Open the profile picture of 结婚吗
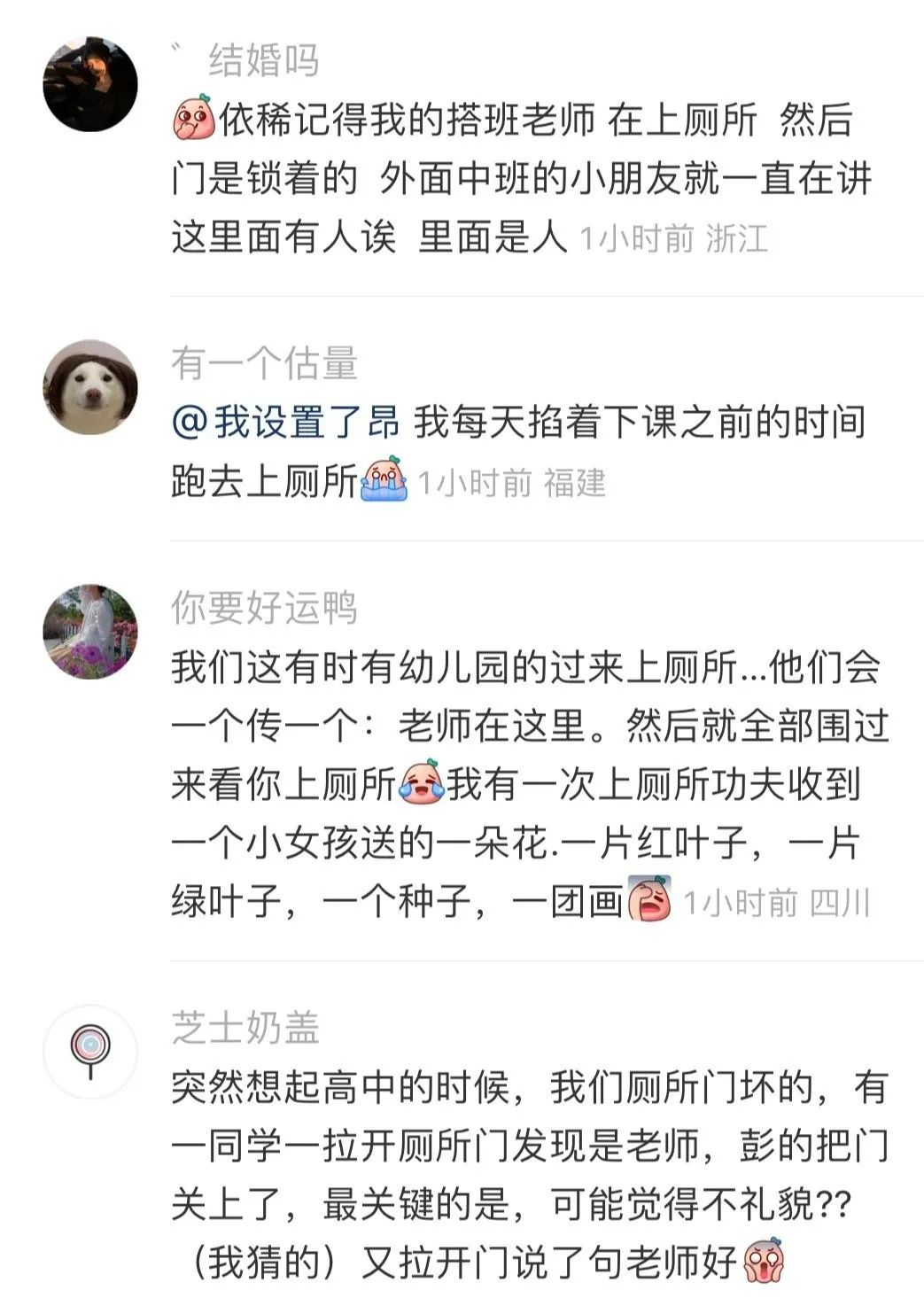Screen dimensions: 924x1298 click(90, 84)
